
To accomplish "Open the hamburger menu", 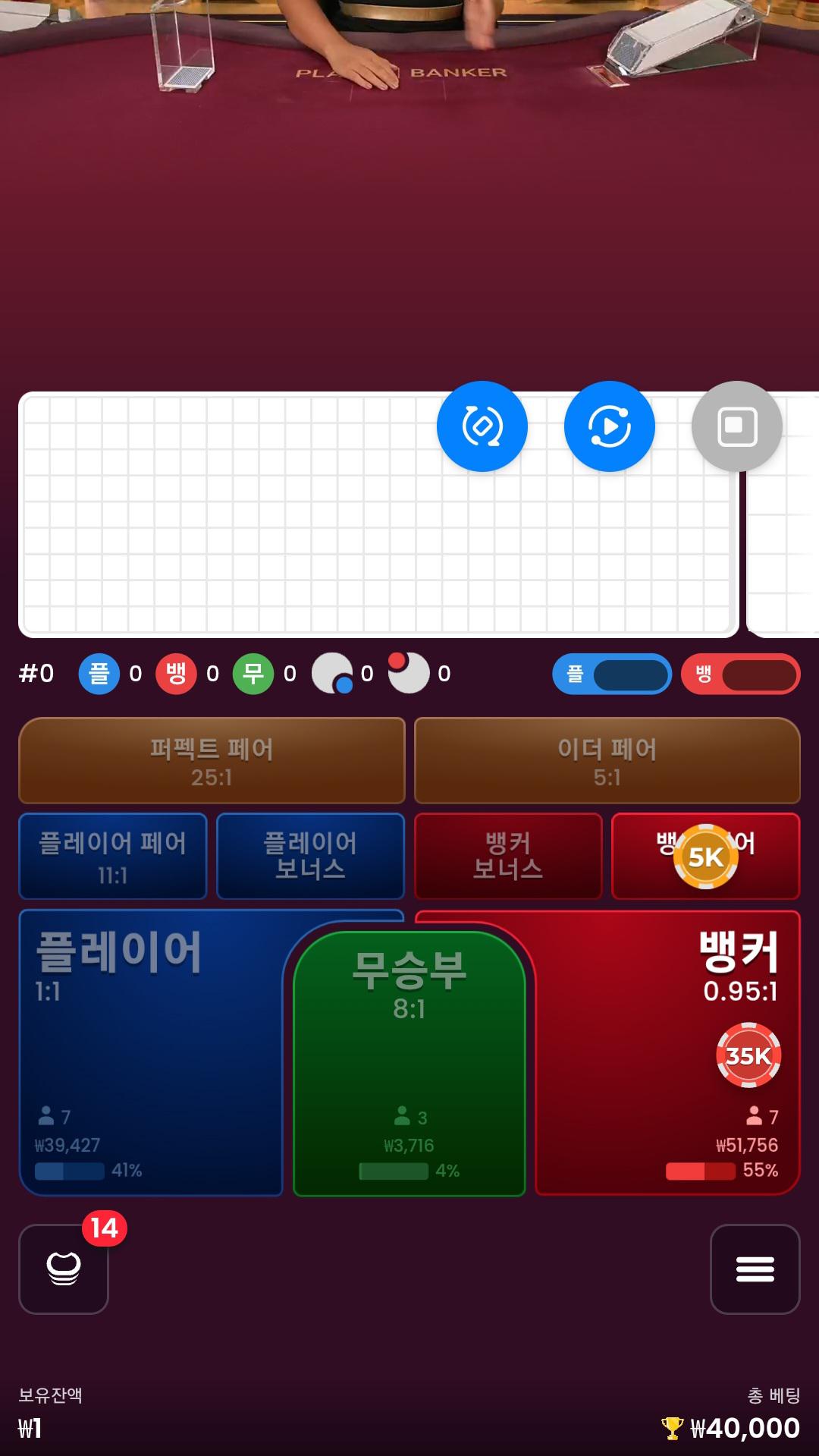I will click(755, 1269).
